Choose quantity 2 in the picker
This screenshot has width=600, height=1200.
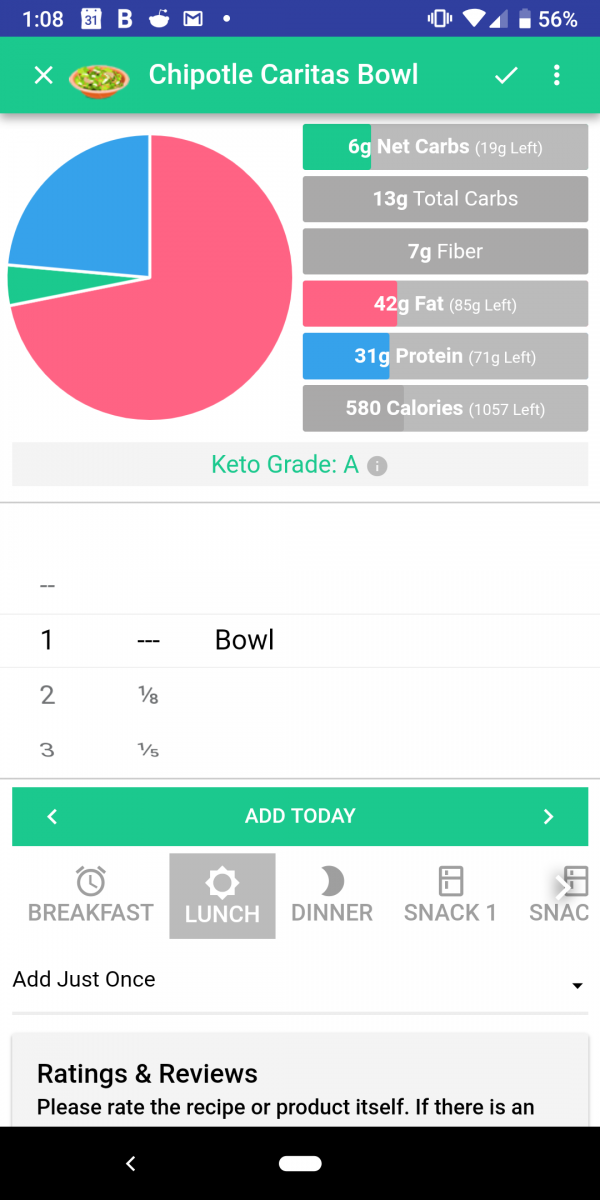[47, 695]
